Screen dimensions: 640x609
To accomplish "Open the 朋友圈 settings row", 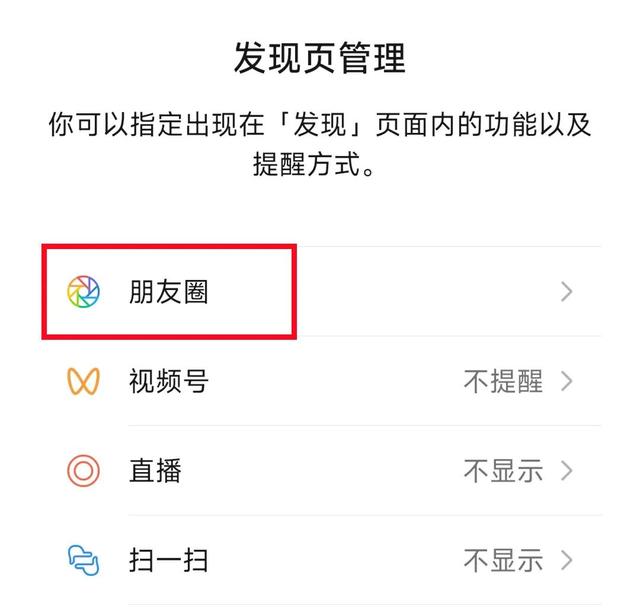I will [320, 291].
